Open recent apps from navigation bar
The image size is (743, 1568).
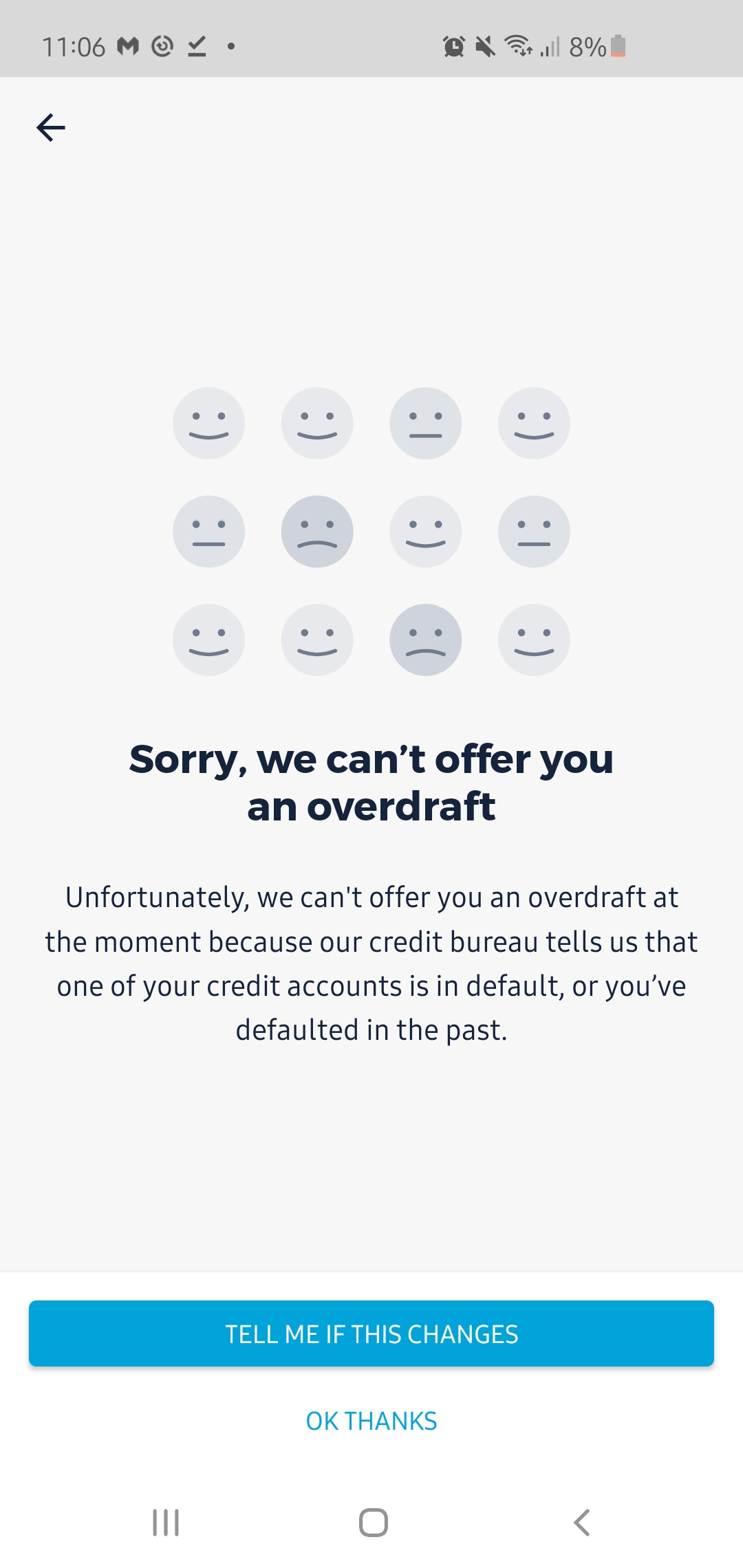tap(166, 1523)
